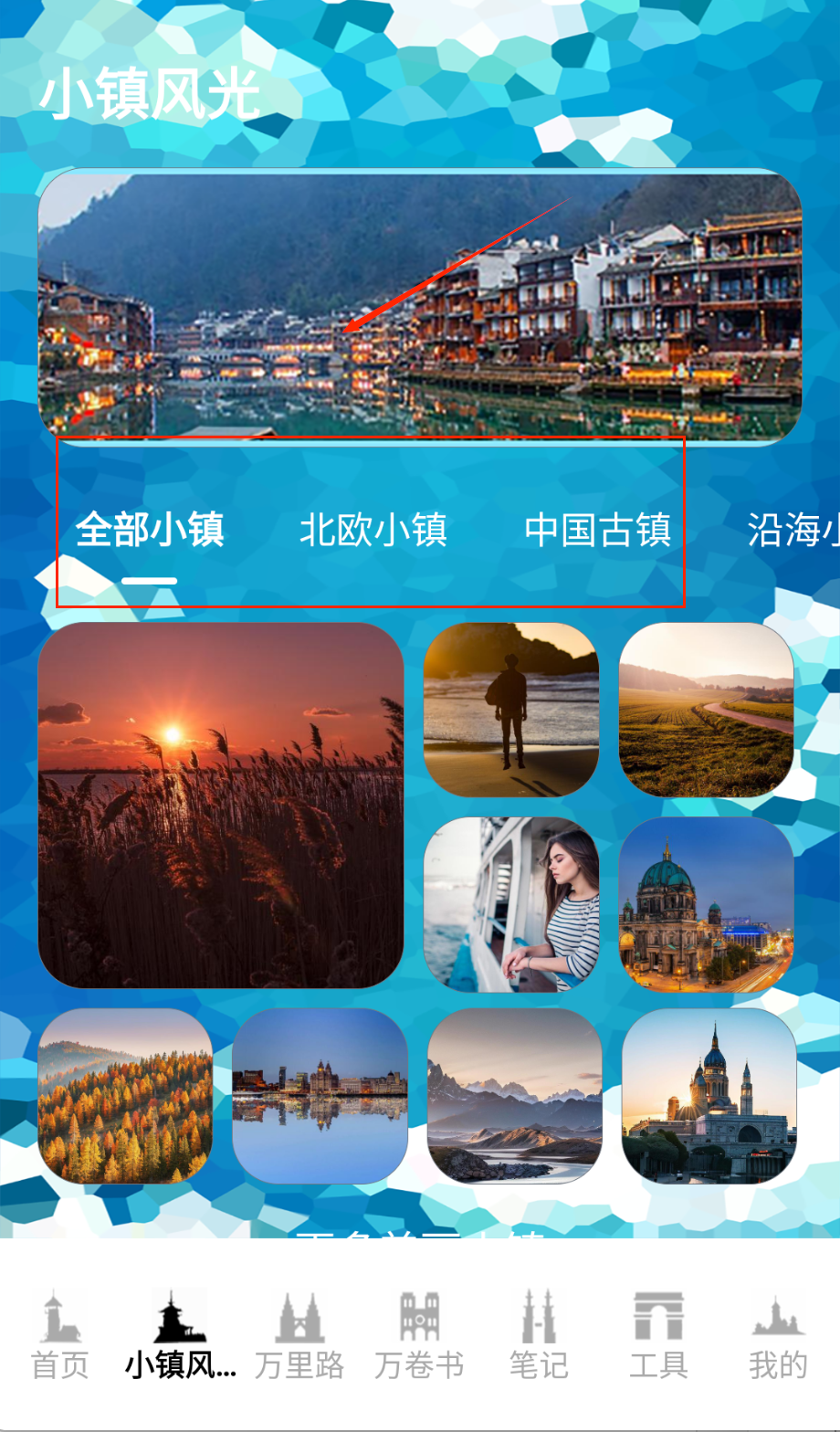Open the city skyline water reflection photo

click(320, 1096)
